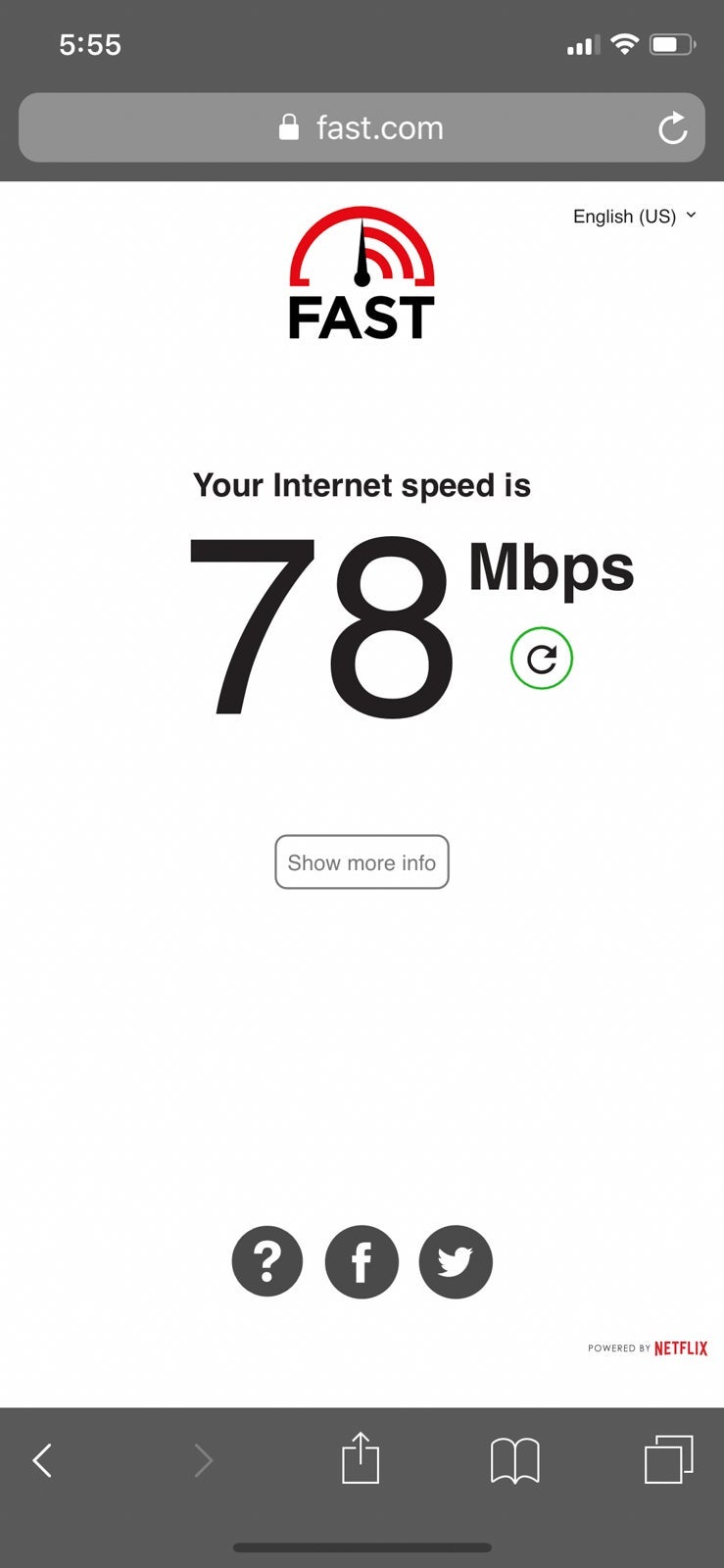Open the English (US) language dropdown
This screenshot has width=724, height=1568.
pyautogui.click(x=634, y=217)
